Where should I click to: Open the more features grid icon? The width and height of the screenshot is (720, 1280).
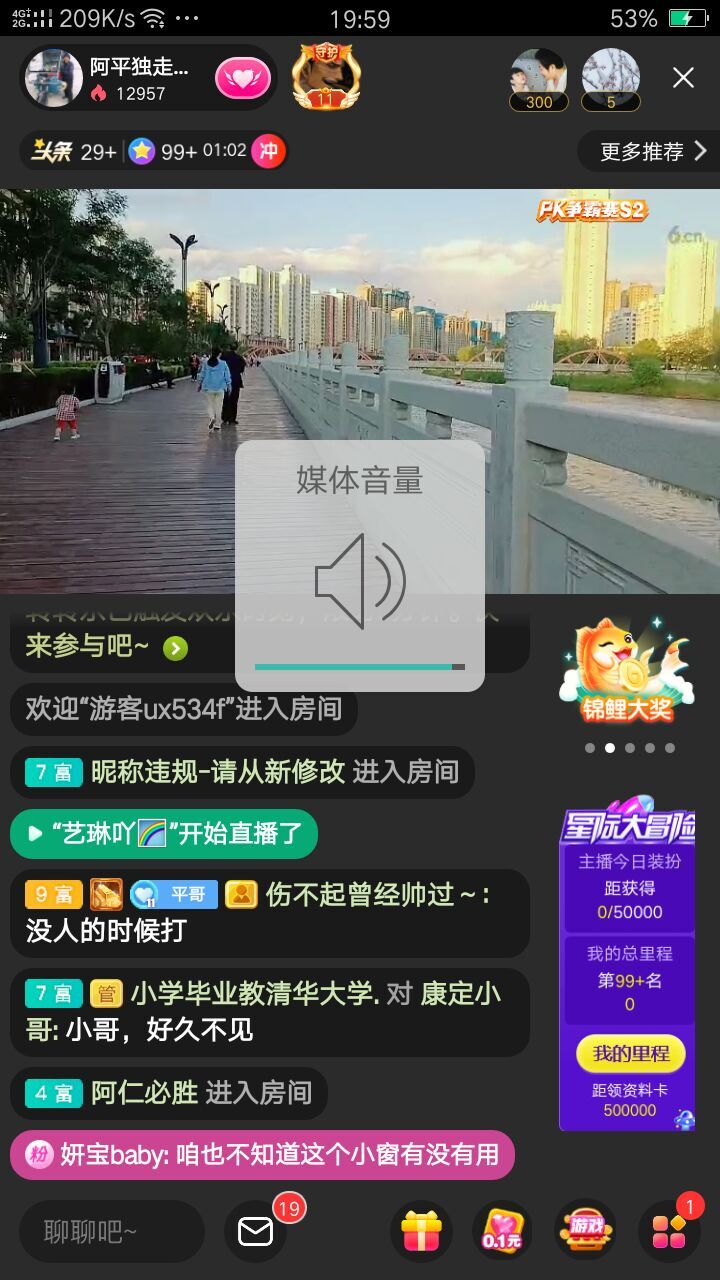point(668,1232)
